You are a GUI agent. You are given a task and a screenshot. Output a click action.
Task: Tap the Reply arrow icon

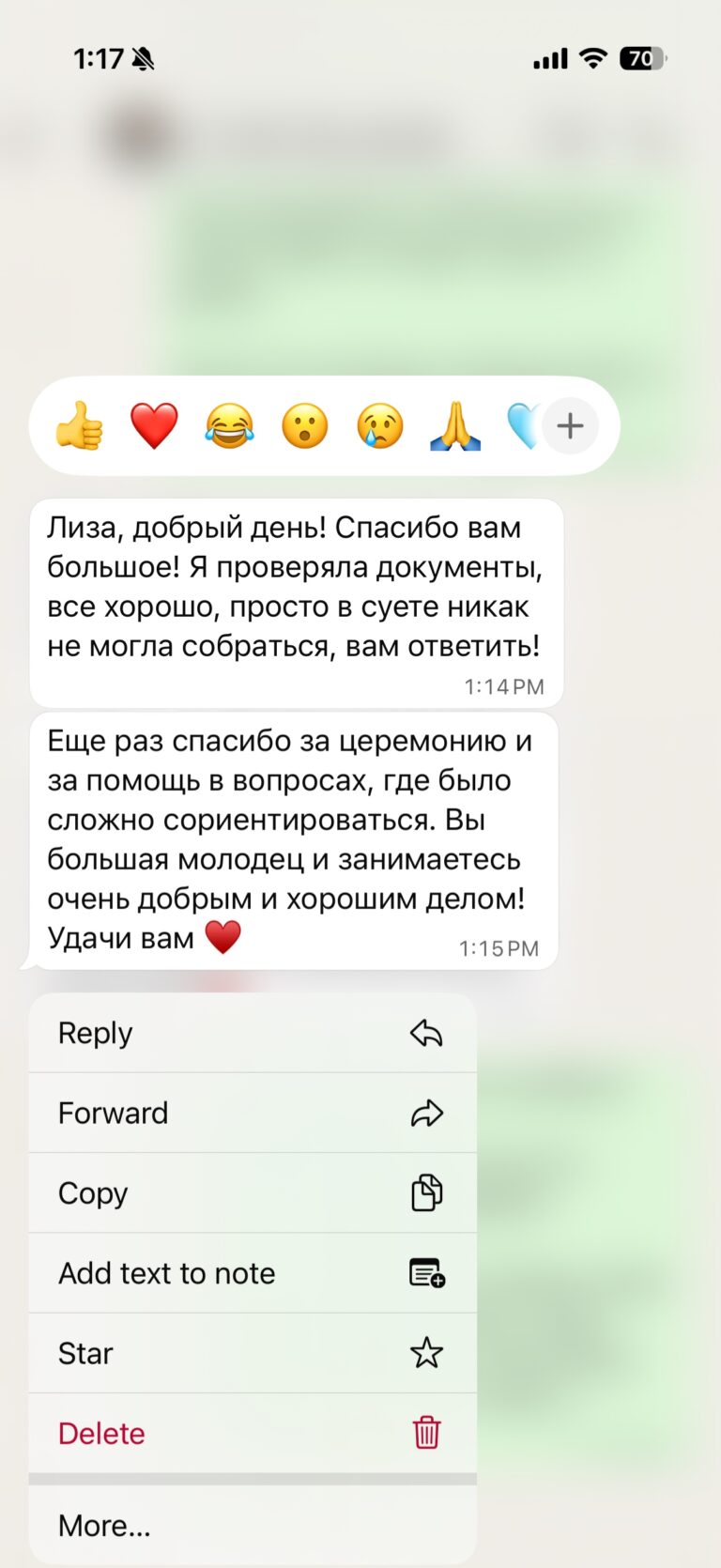[x=427, y=1032]
